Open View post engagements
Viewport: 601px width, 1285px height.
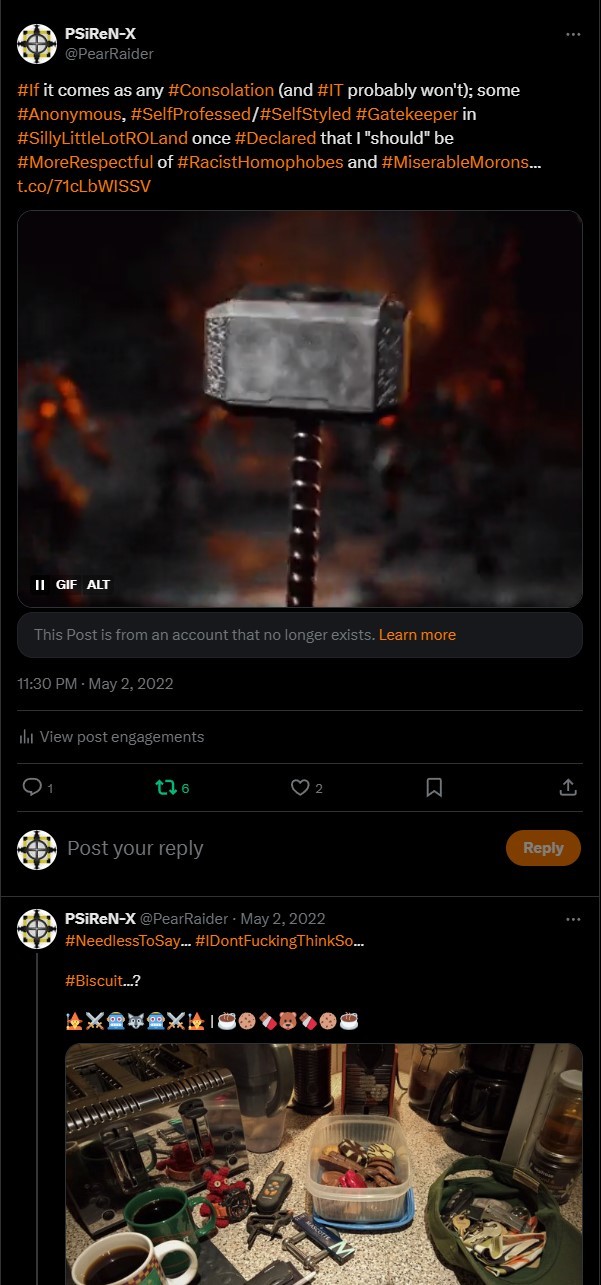[x=111, y=737]
